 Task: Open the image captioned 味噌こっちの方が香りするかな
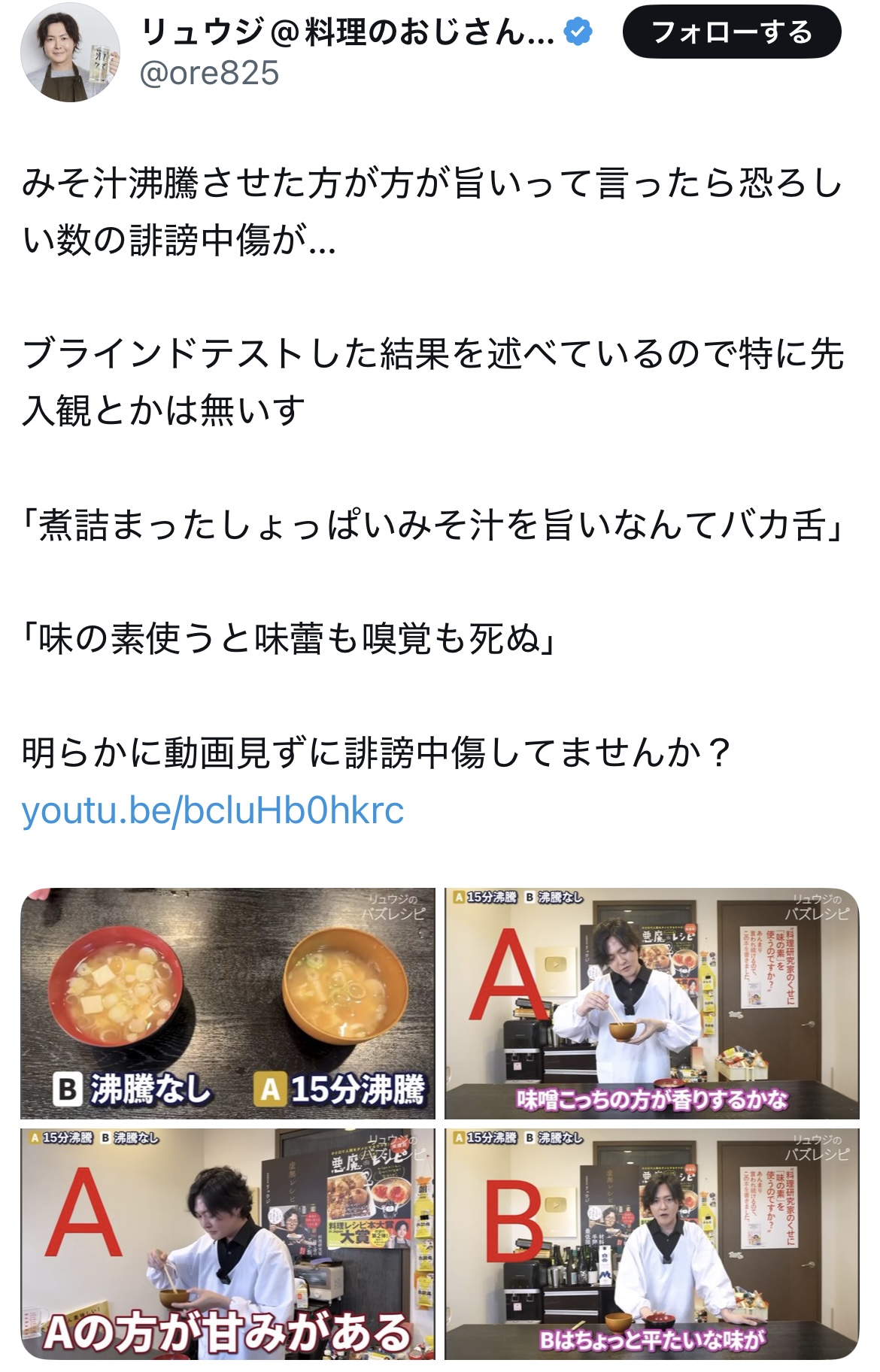651,1003
